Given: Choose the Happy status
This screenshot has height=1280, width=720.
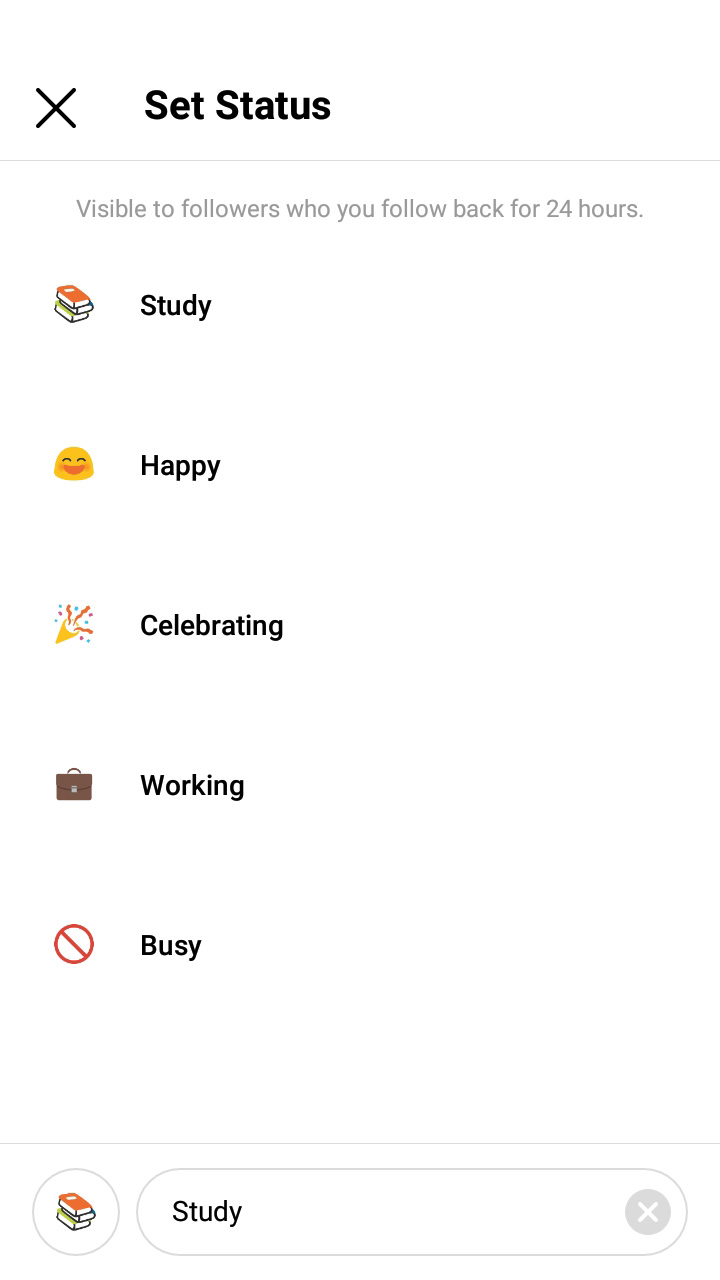Looking at the screenshot, I should [360, 465].
